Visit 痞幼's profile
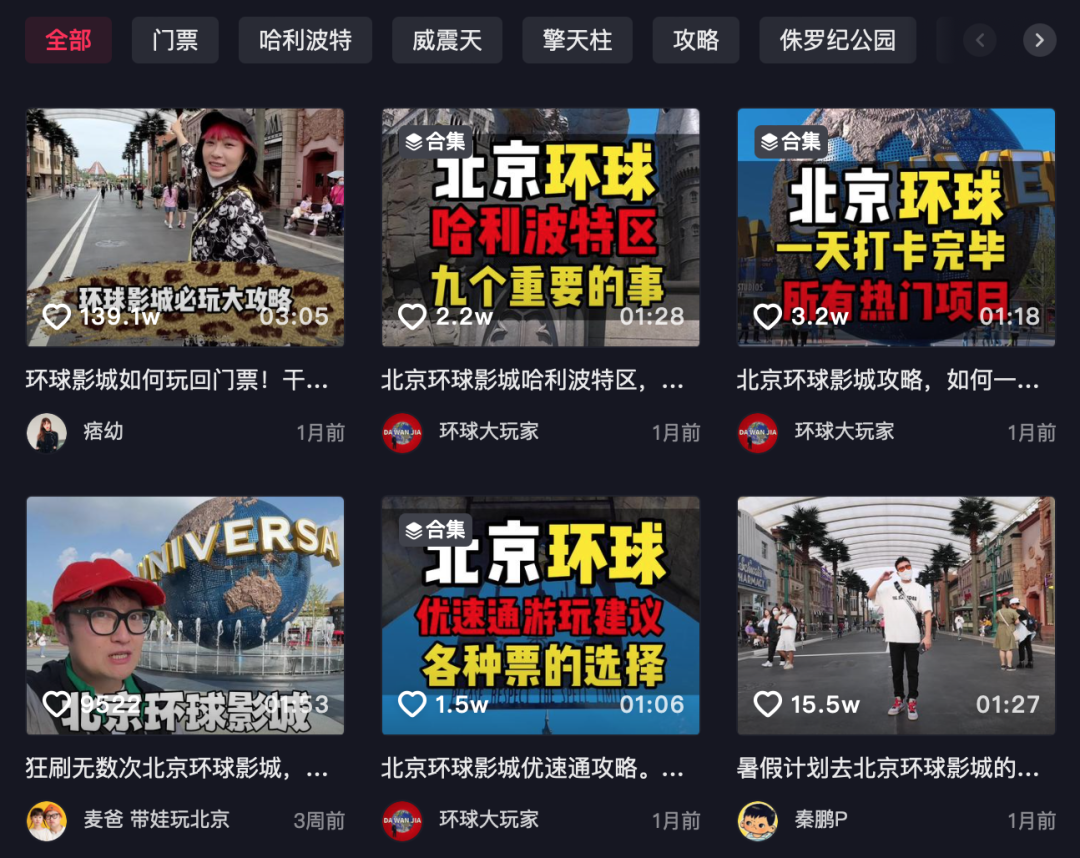Image resolution: width=1080 pixels, height=858 pixels. click(46, 432)
